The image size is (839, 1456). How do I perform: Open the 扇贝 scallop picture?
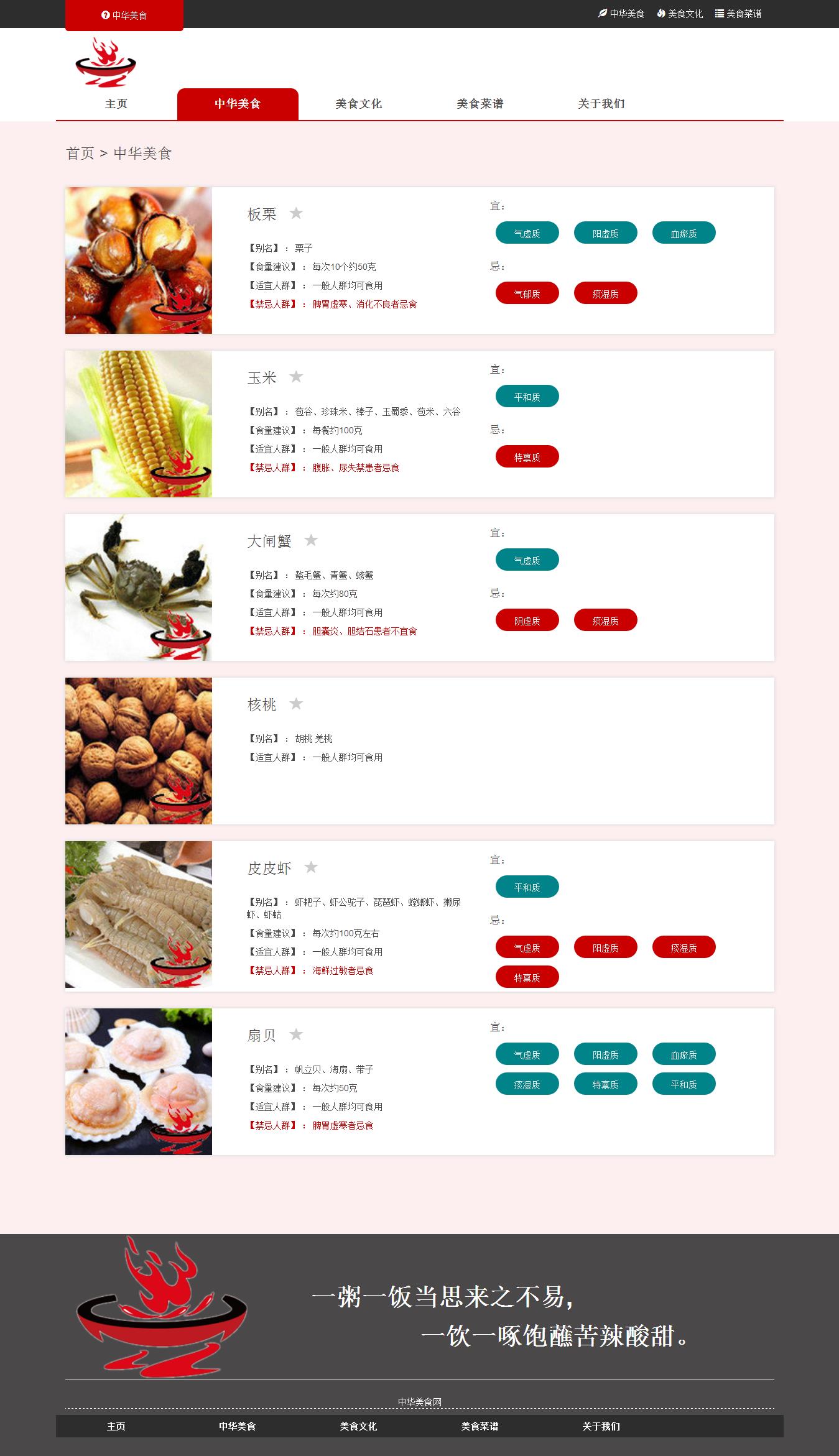tap(139, 1081)
